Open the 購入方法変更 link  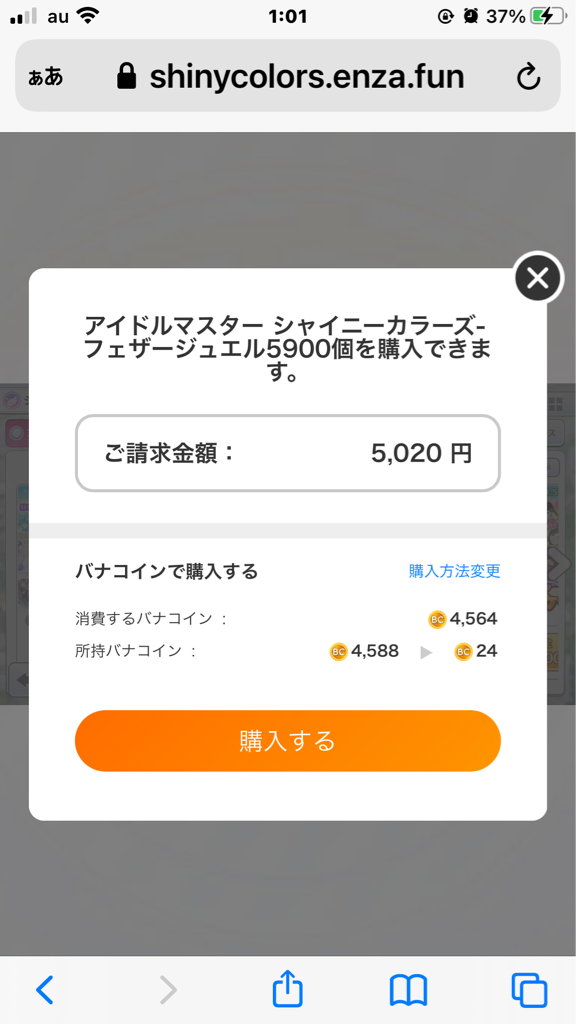(455, 571)
